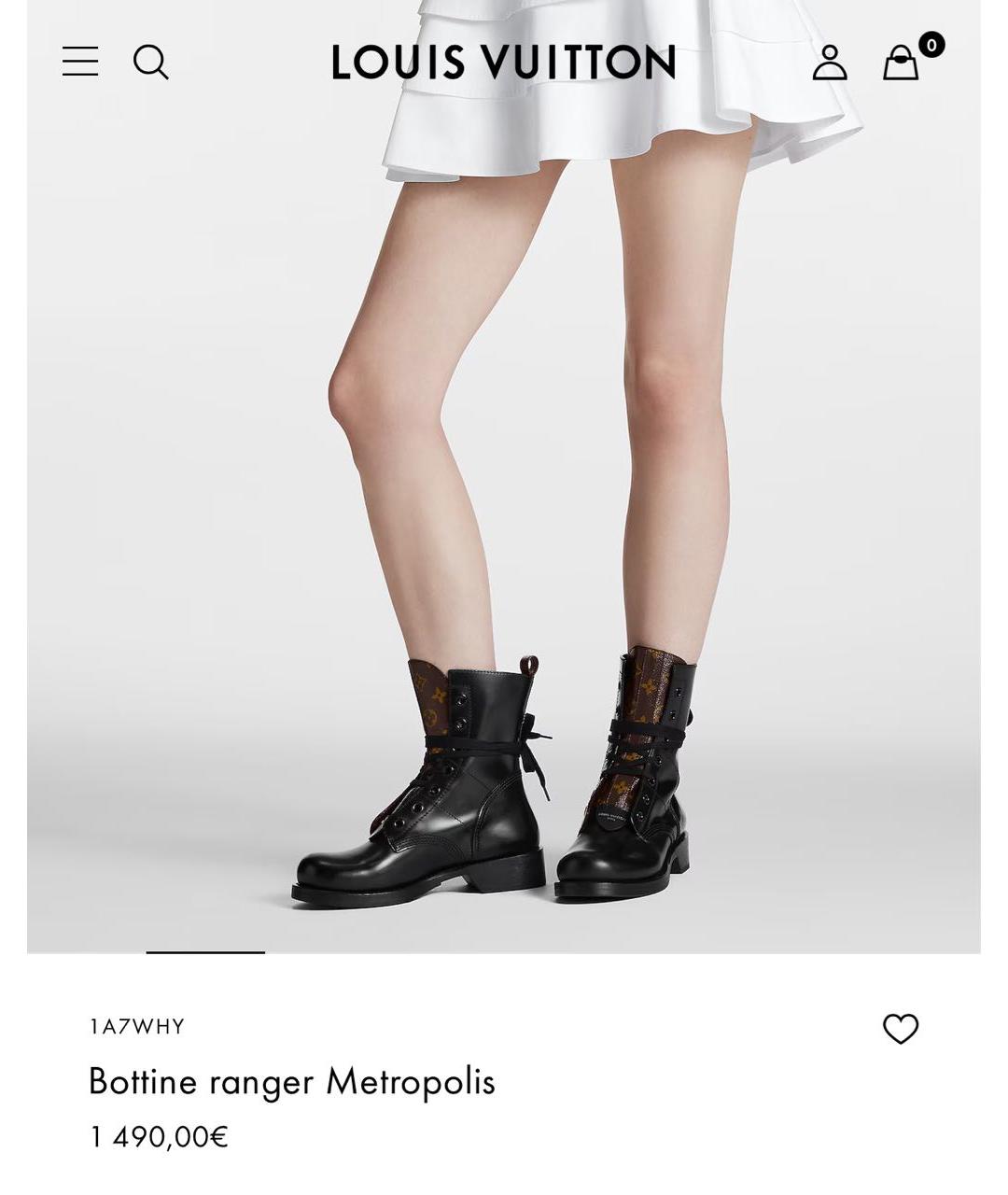The height and width of the screenshot is (1195, 1008).
Task: Open the hamburger menu
Action: (80, 62)
